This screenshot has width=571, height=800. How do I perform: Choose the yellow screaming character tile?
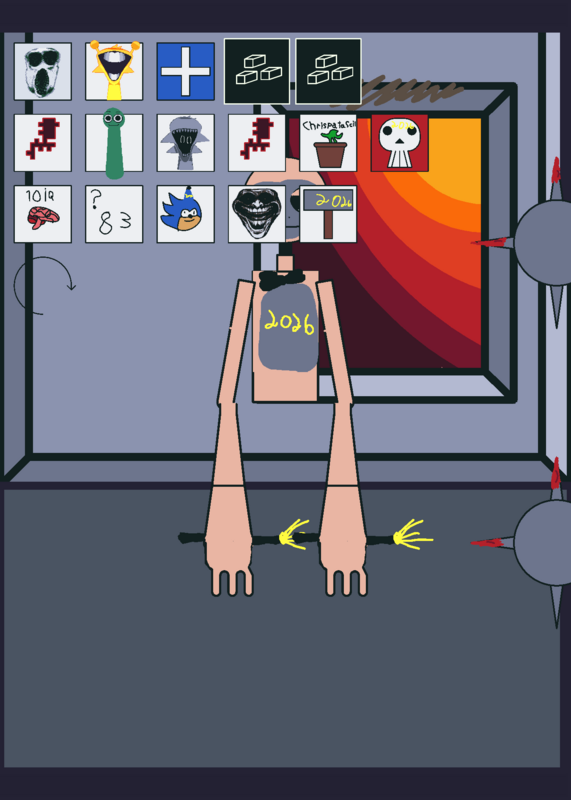pos(114,71)
